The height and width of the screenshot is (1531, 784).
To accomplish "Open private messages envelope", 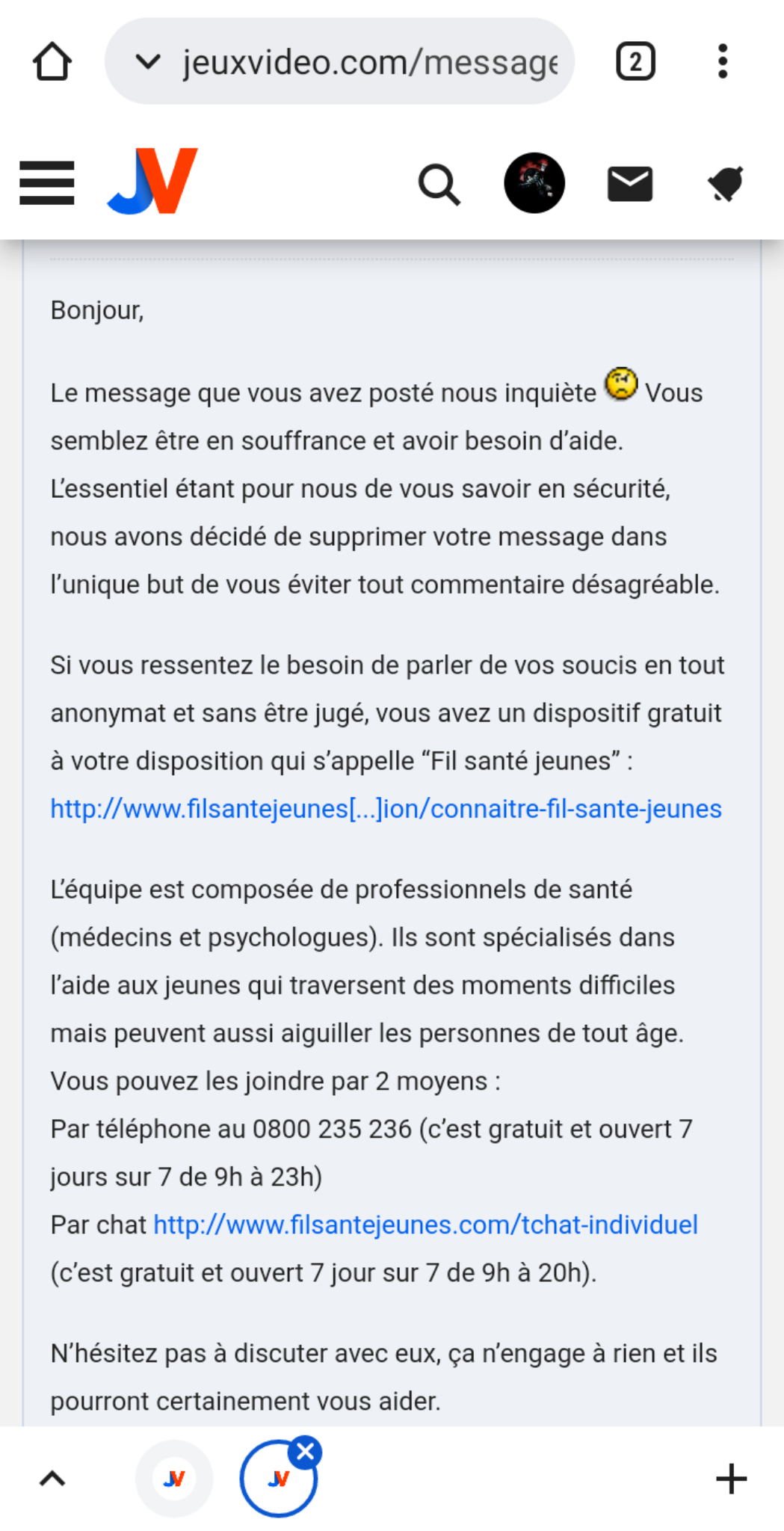I will pos(630,184).
